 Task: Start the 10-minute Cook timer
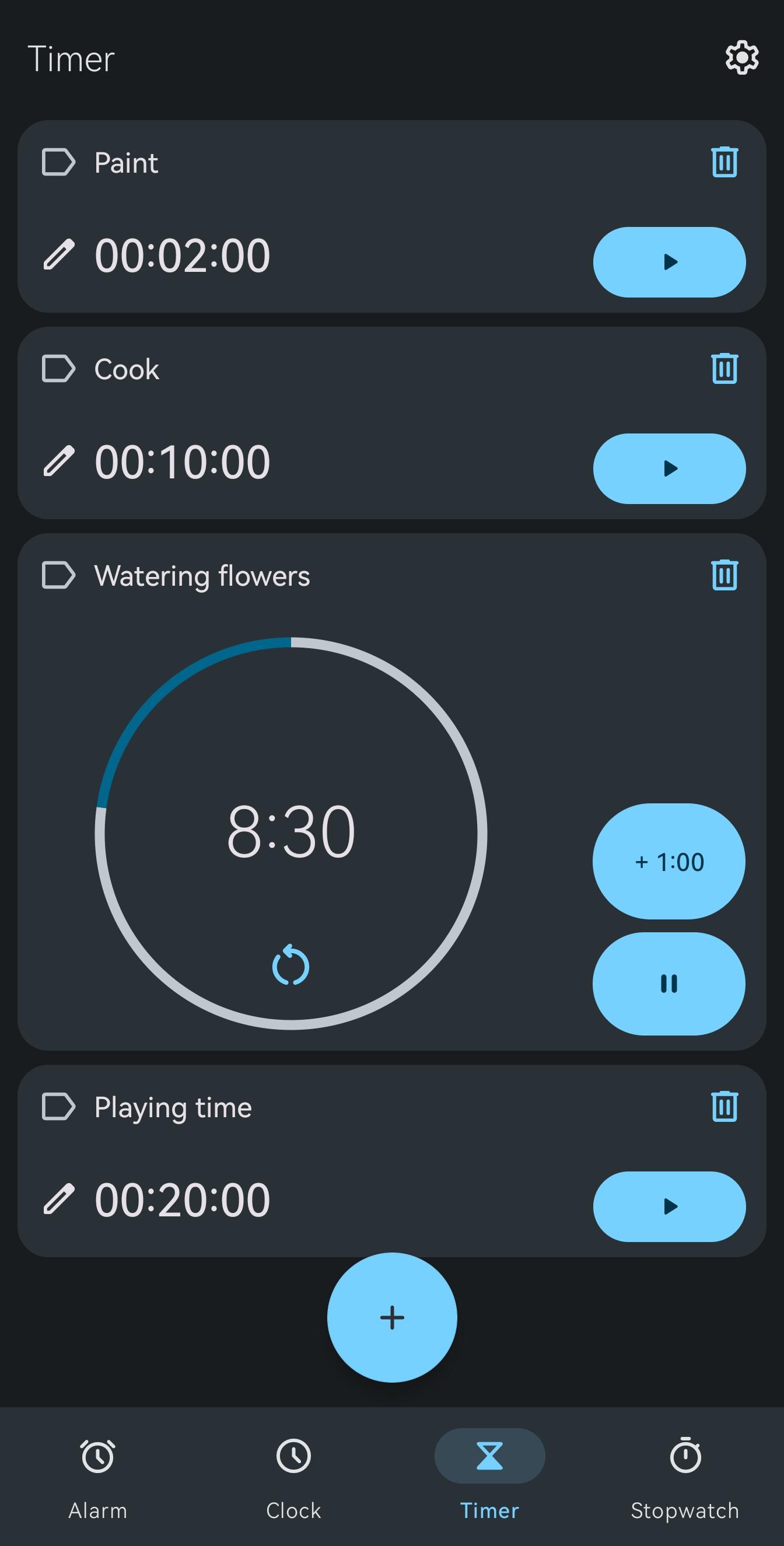point(669,468)
